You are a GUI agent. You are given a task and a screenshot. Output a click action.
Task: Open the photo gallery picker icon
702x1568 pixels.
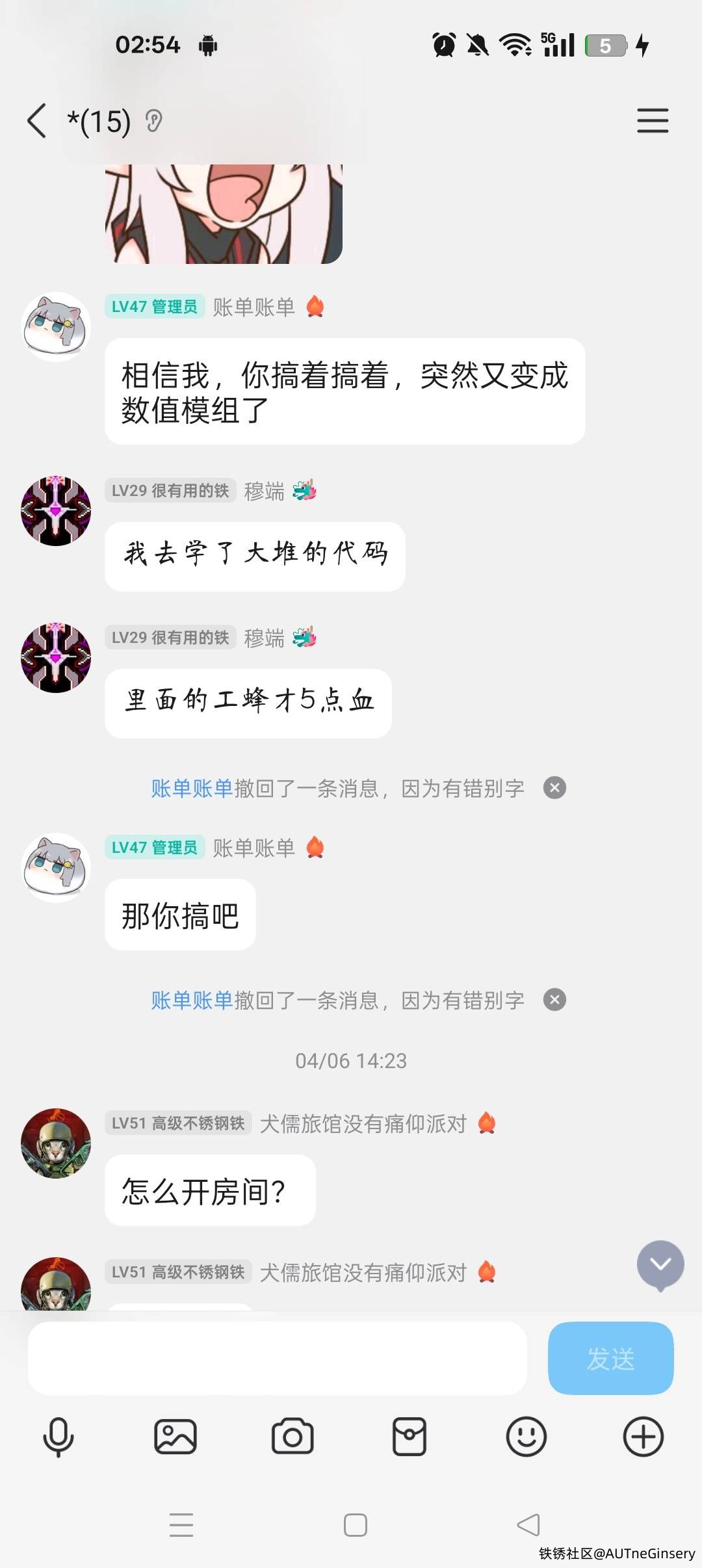[175, 1437]
